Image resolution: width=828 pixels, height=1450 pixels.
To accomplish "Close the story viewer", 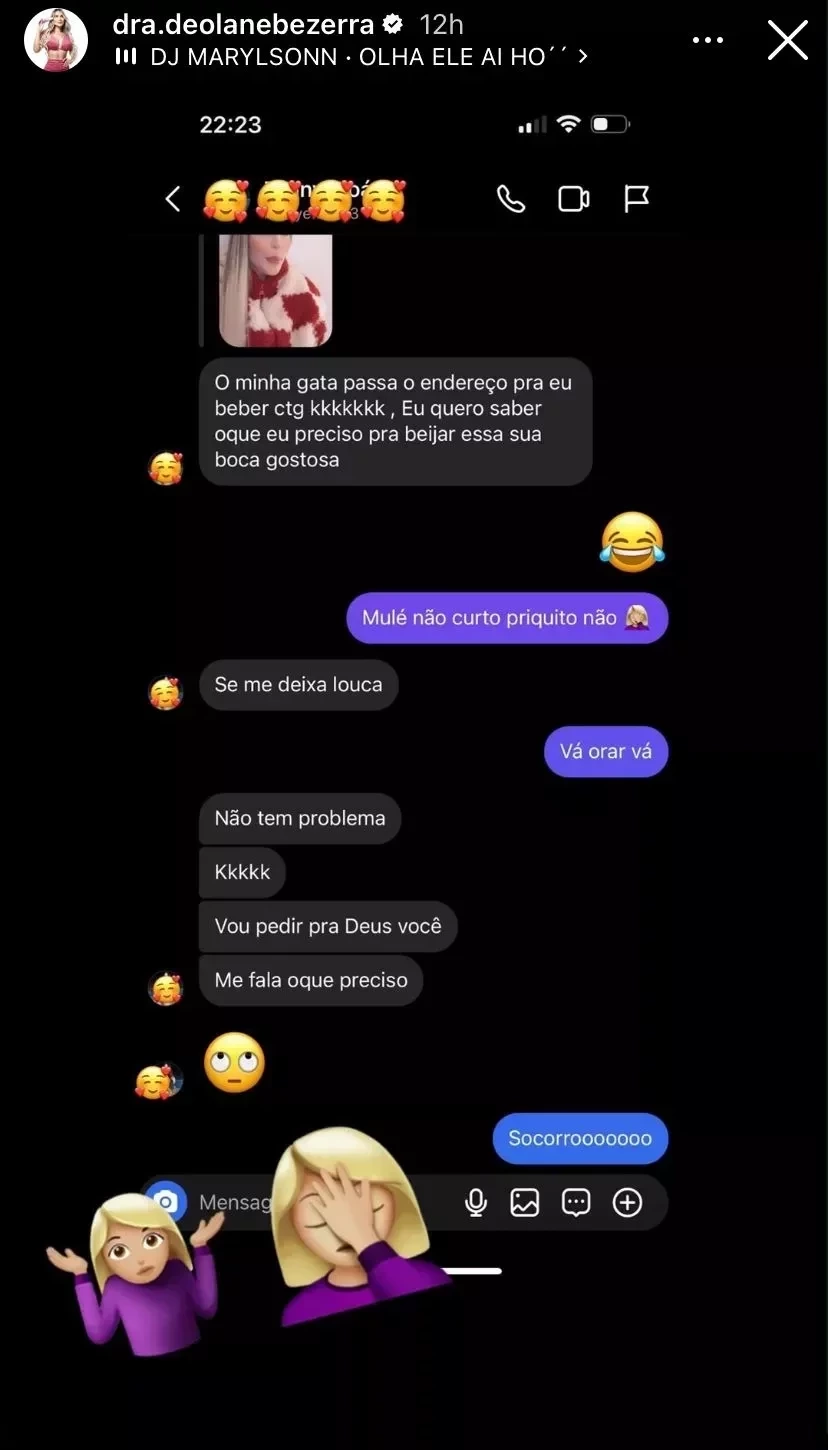I will click(787, 41).
